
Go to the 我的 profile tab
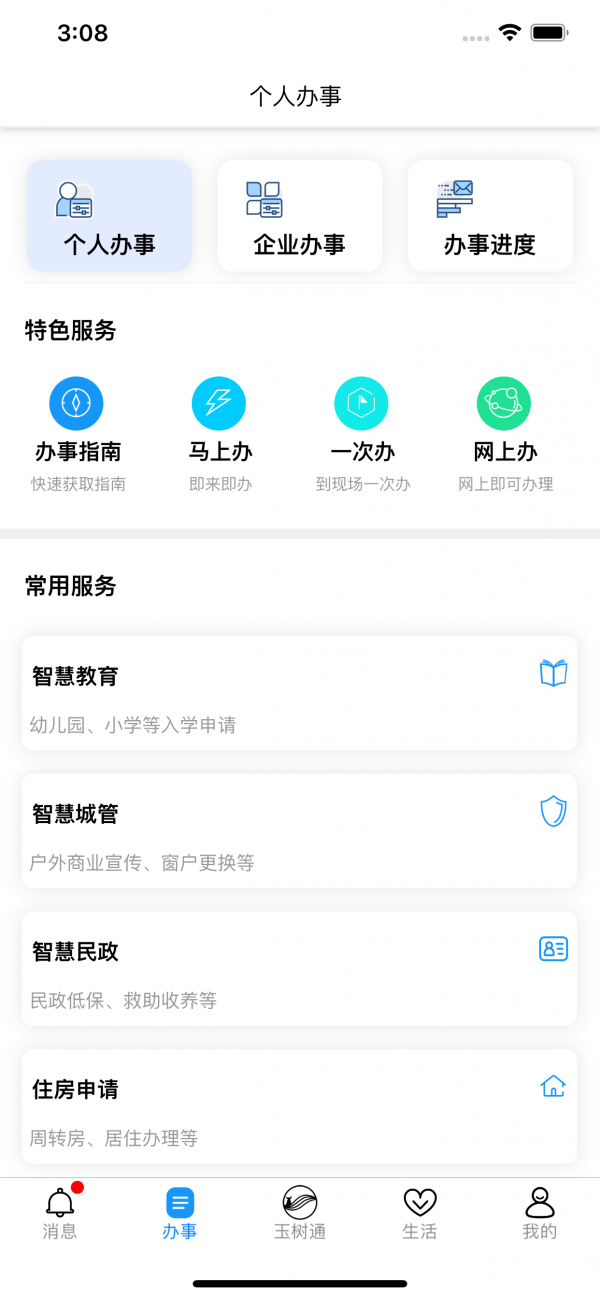539,1213
